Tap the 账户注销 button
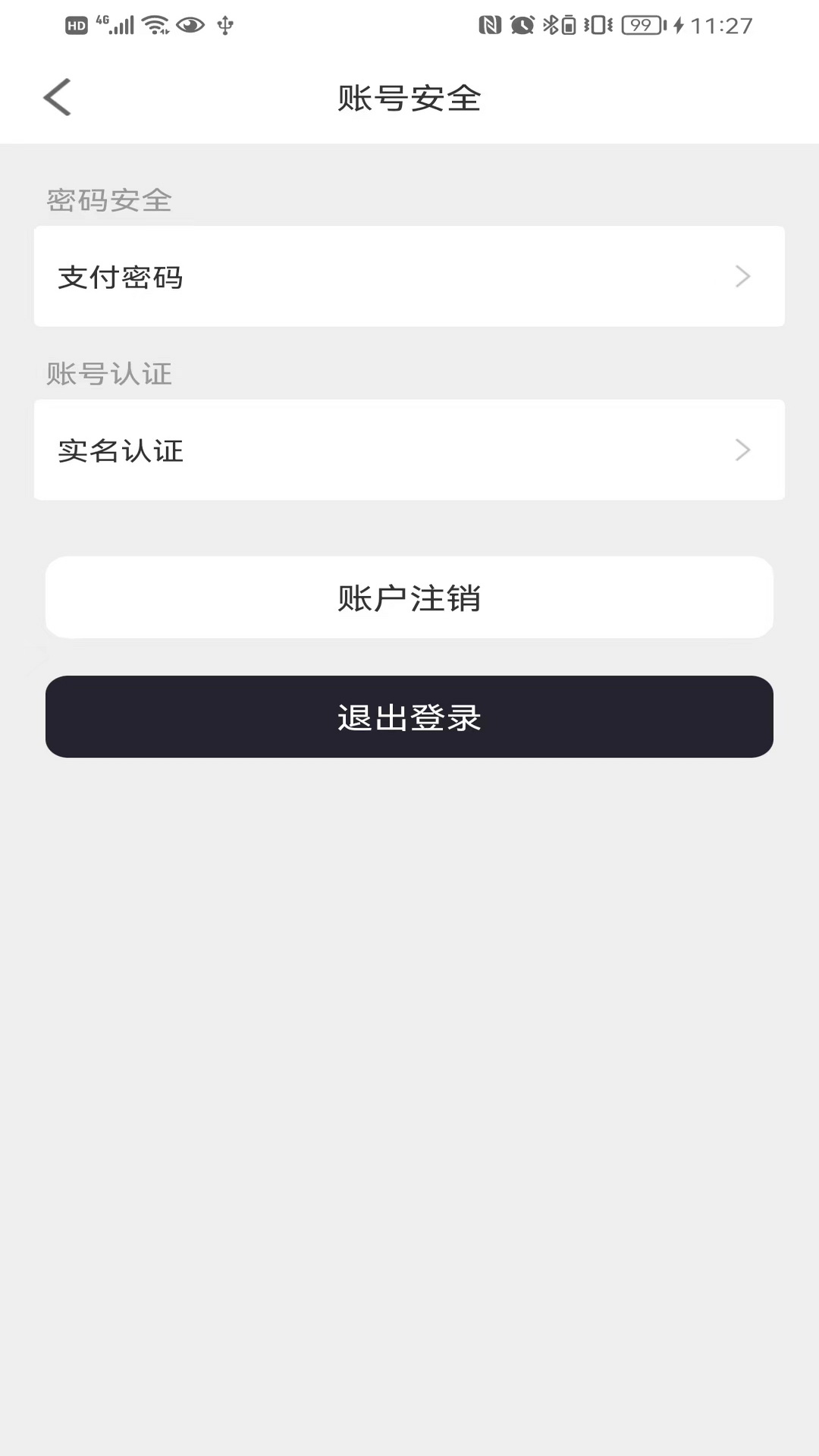The width and height of the screenshot is (819, 1456). [409, 598]
